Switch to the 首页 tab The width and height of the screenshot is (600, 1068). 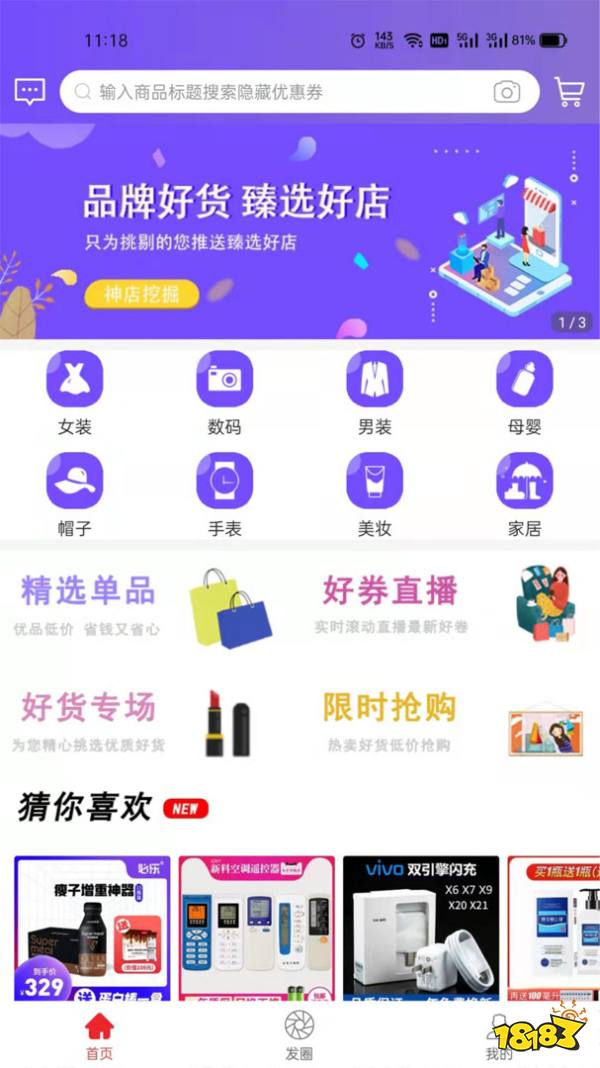99,1035
